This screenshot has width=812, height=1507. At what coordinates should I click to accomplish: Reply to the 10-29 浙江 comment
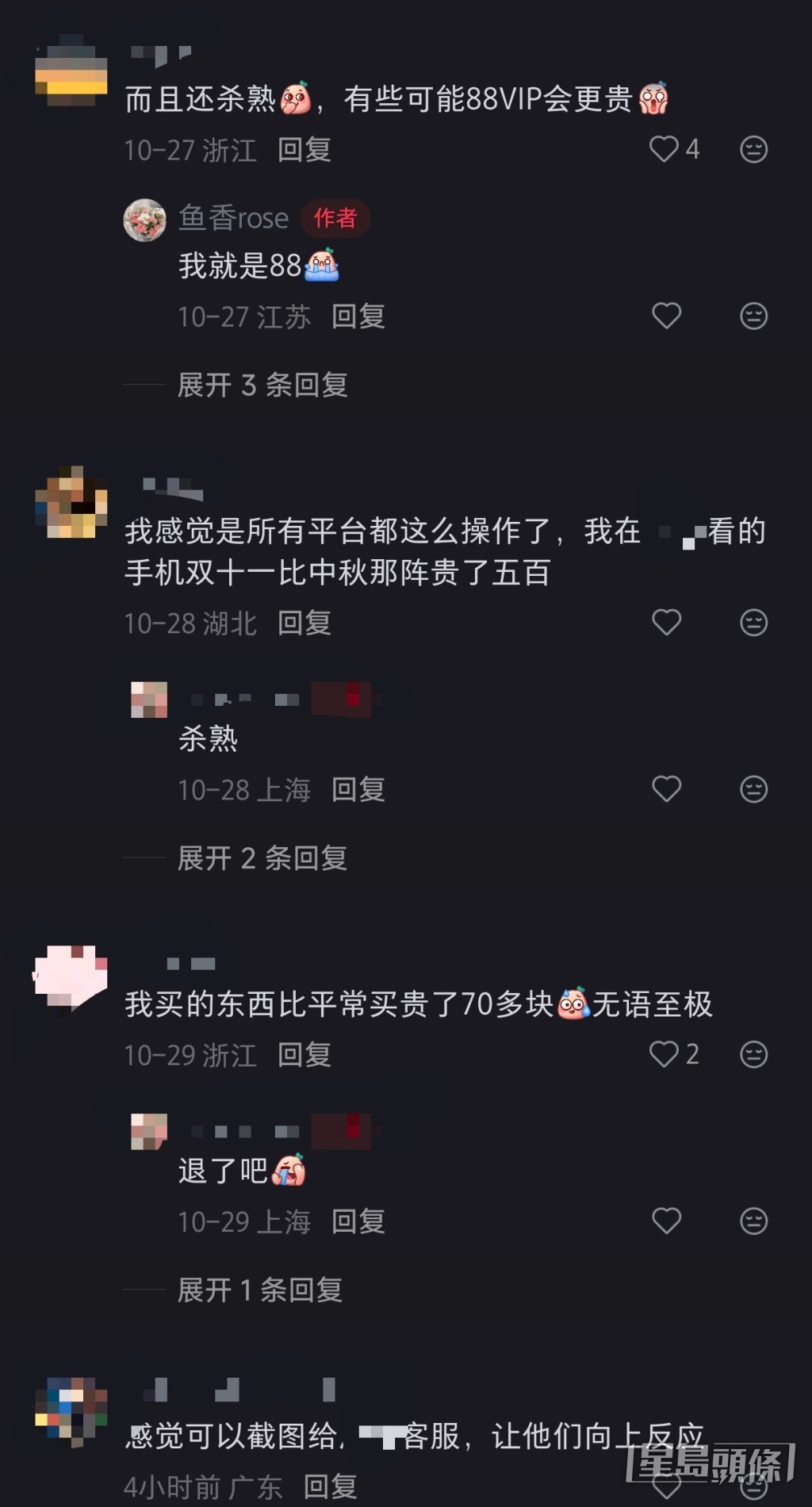[x=304, y=1055]
